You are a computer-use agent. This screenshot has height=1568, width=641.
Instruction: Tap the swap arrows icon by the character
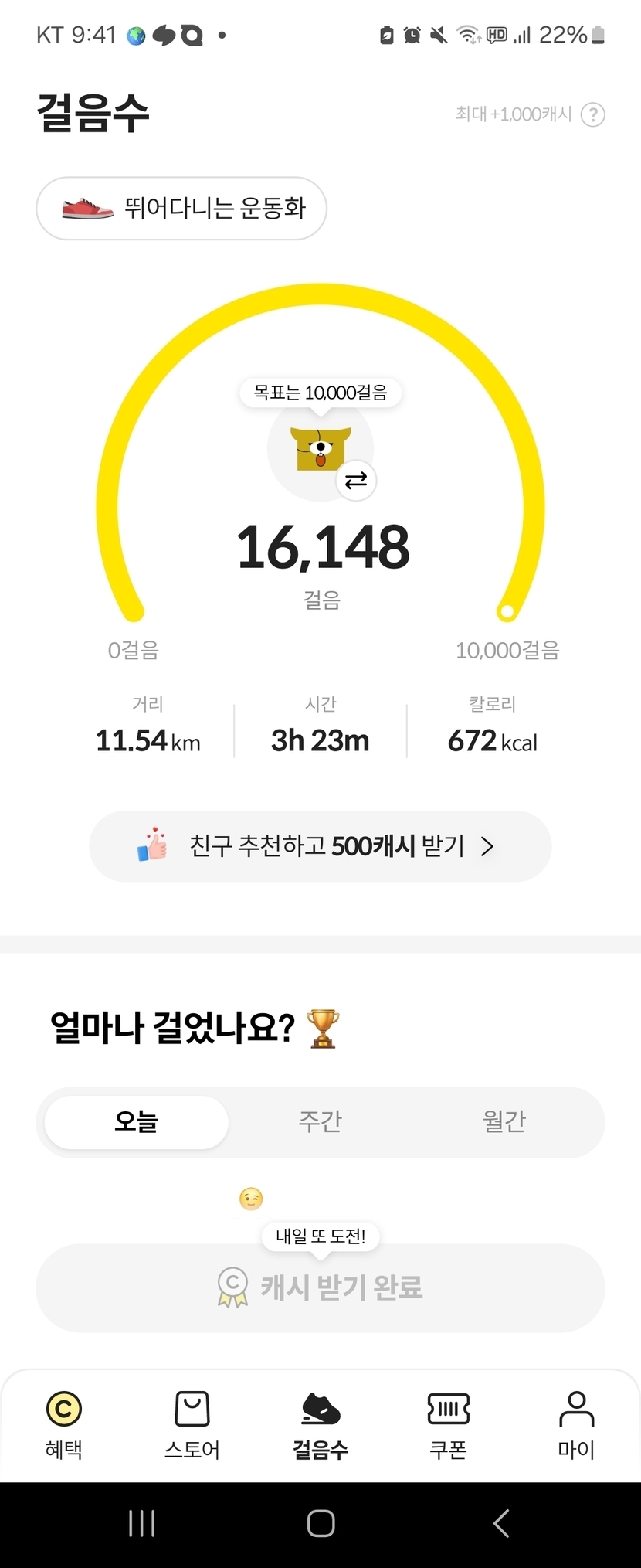coord(356,481)
